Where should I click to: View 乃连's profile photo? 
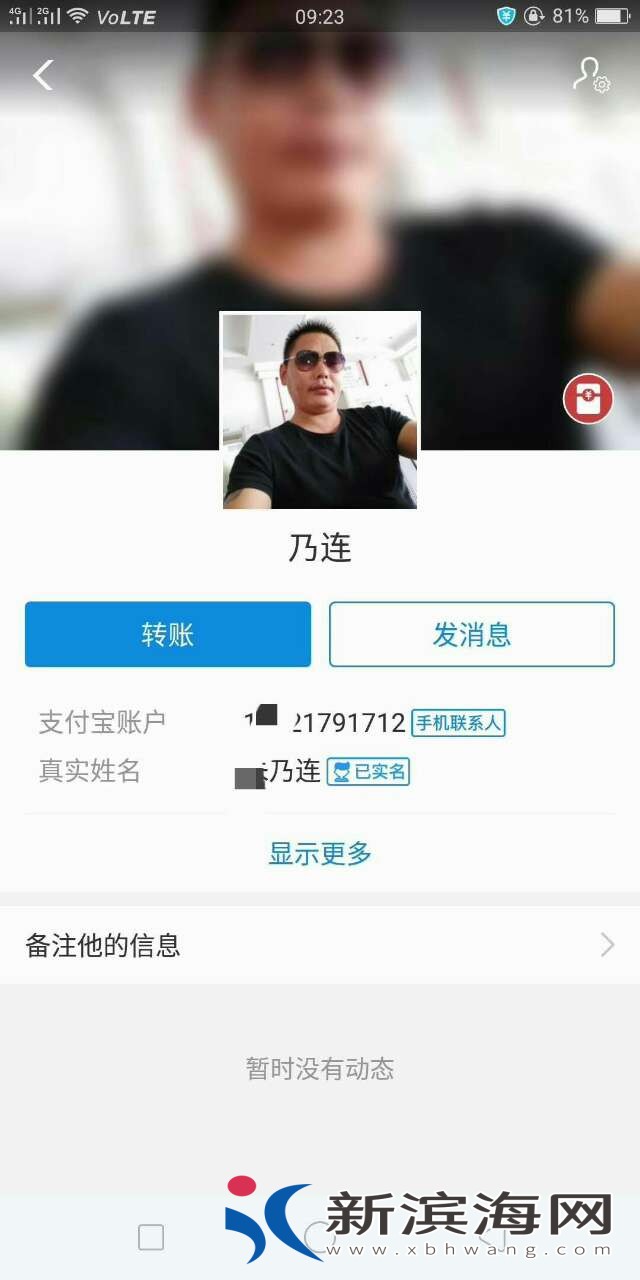[320, 411]
